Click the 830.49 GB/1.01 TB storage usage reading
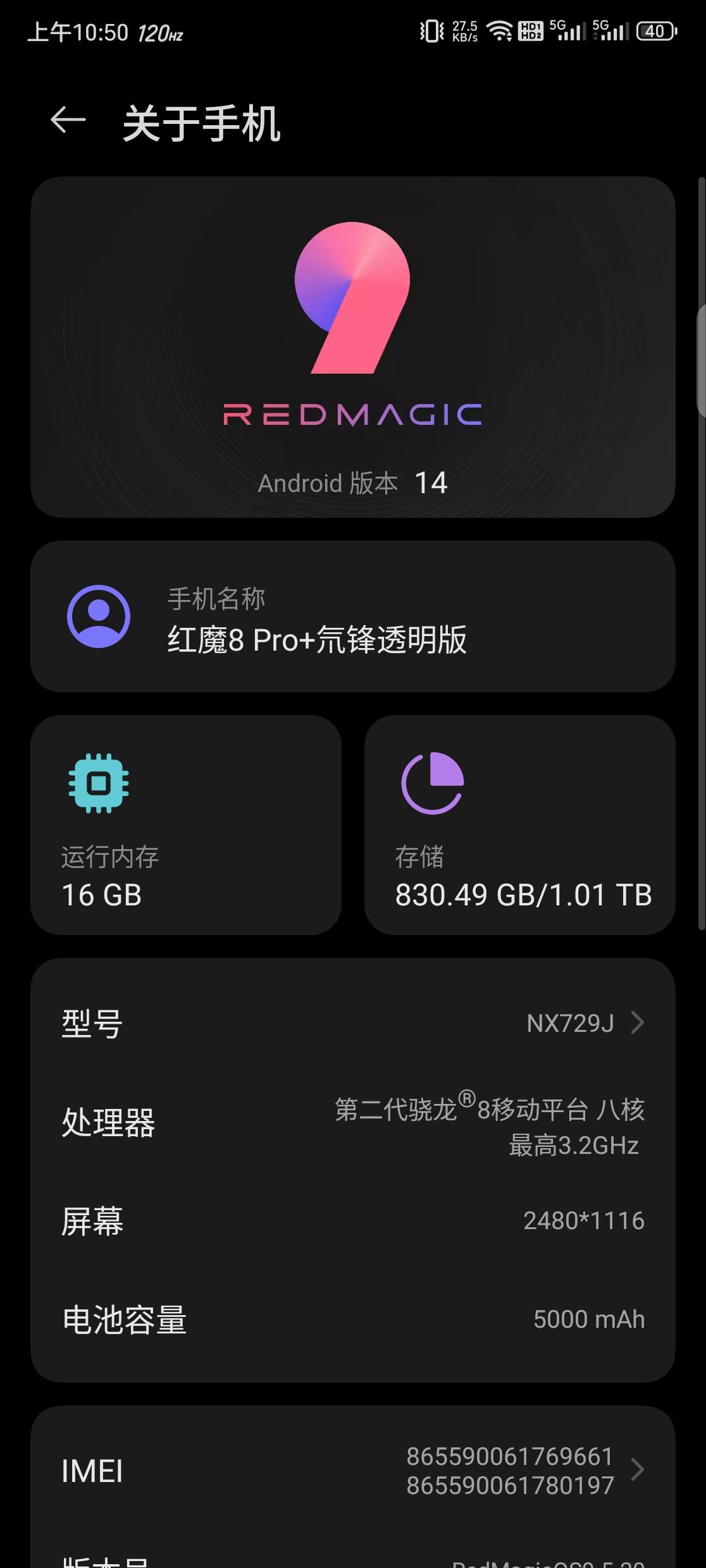This screenshot has width=706, height=1568. (x=523, y=894)
